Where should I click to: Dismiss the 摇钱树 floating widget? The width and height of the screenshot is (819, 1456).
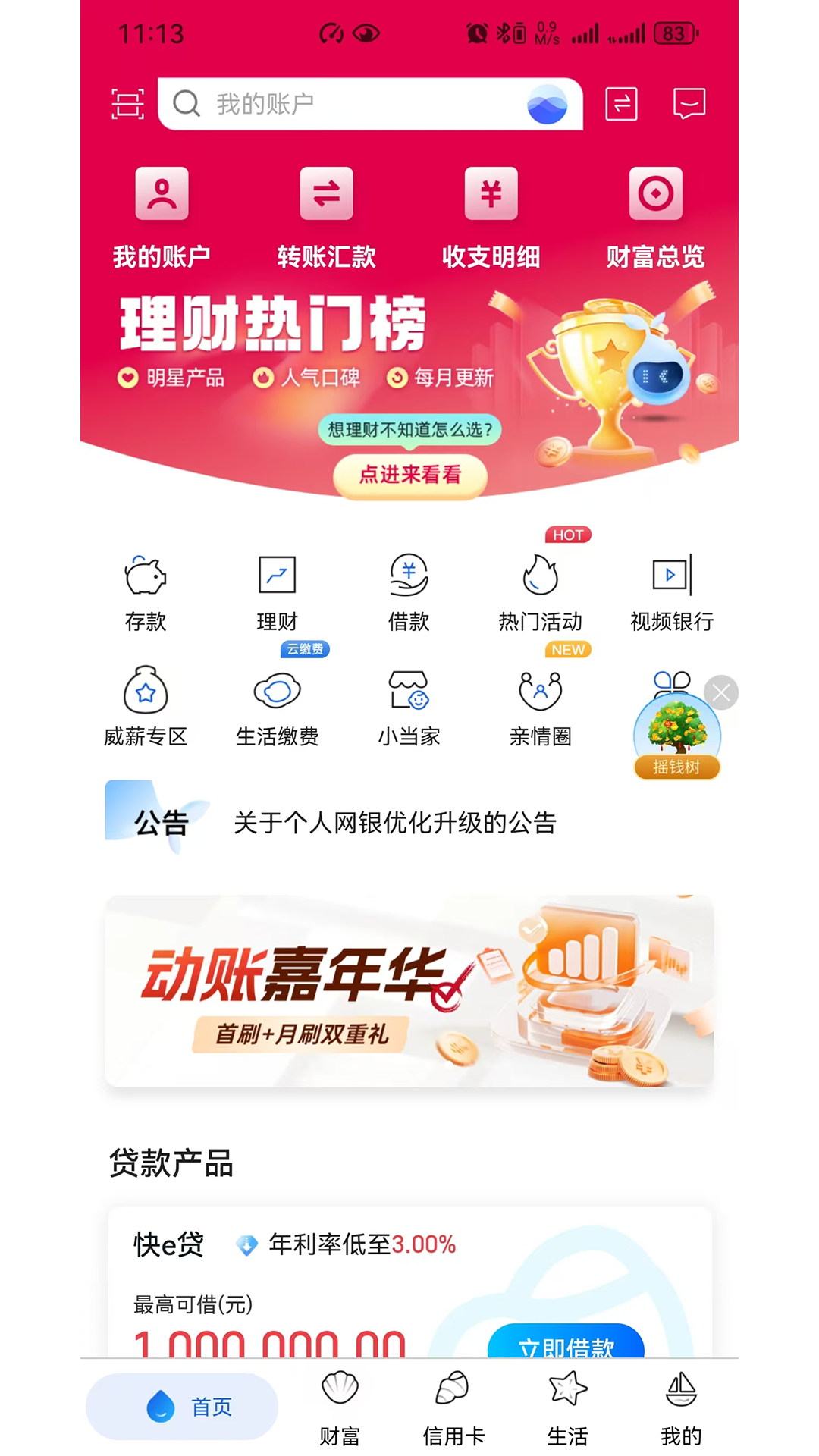coord(720,692)
